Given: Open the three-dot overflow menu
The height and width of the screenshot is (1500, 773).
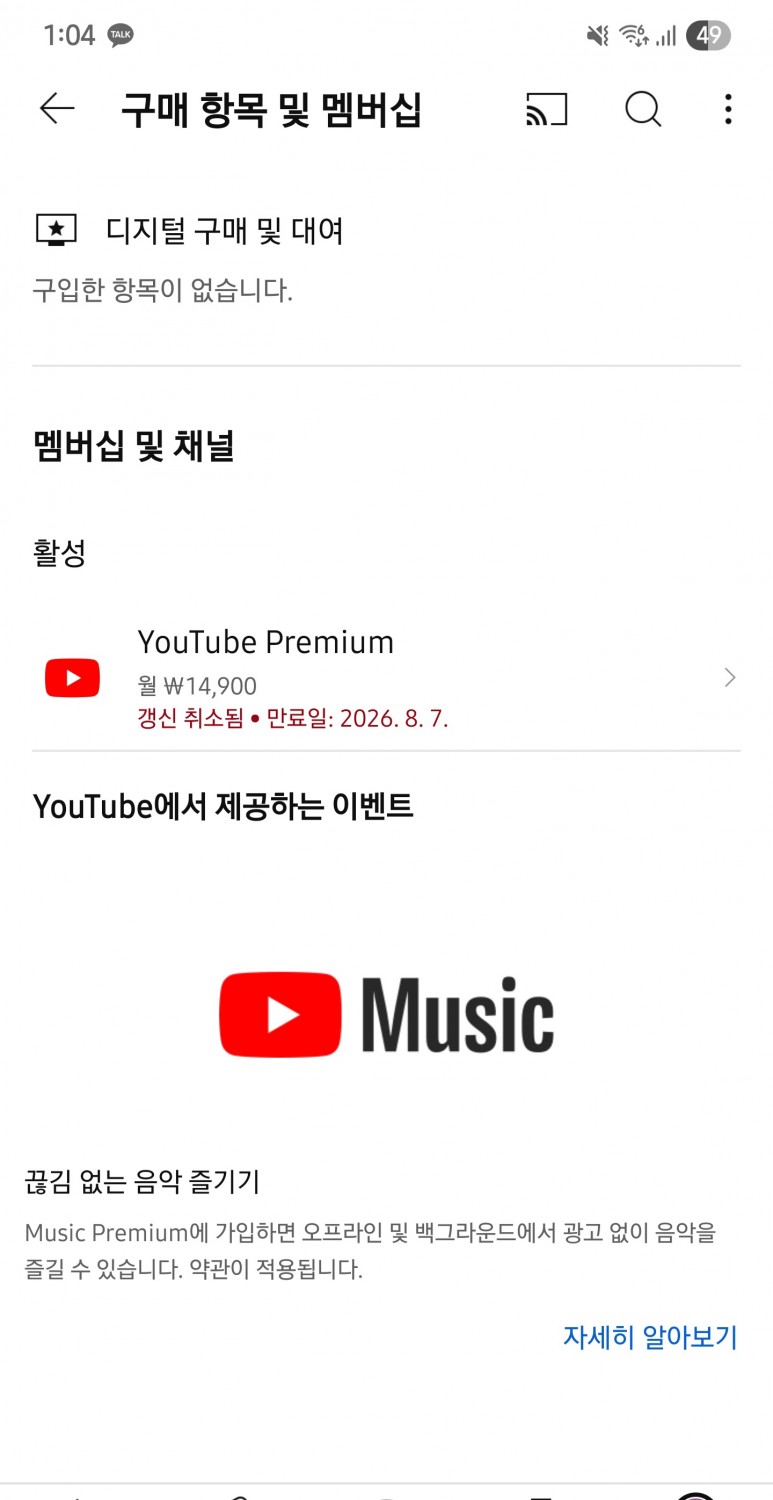Looking at the screenshot, I should (728, 109).
